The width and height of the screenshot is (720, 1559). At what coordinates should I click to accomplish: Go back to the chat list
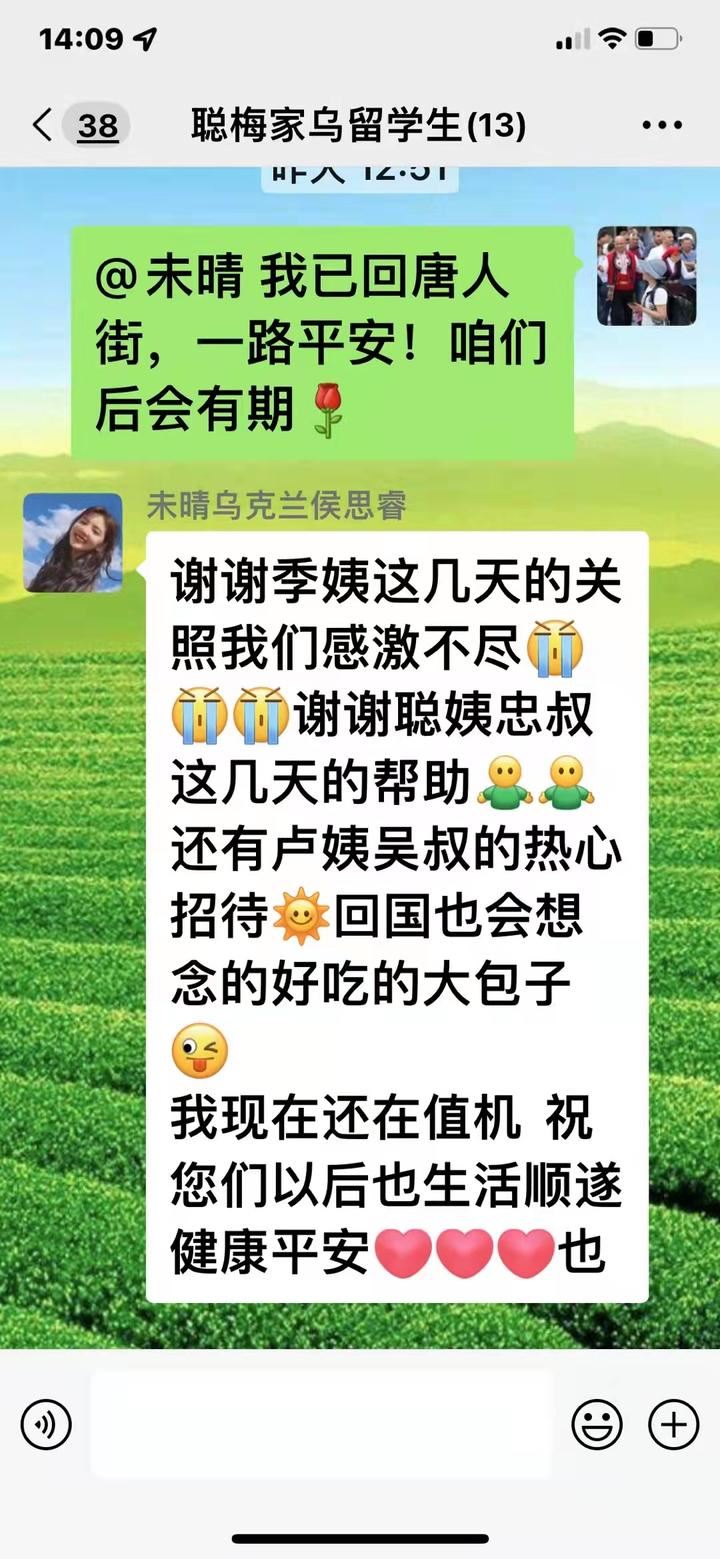[x=42, y=126]
